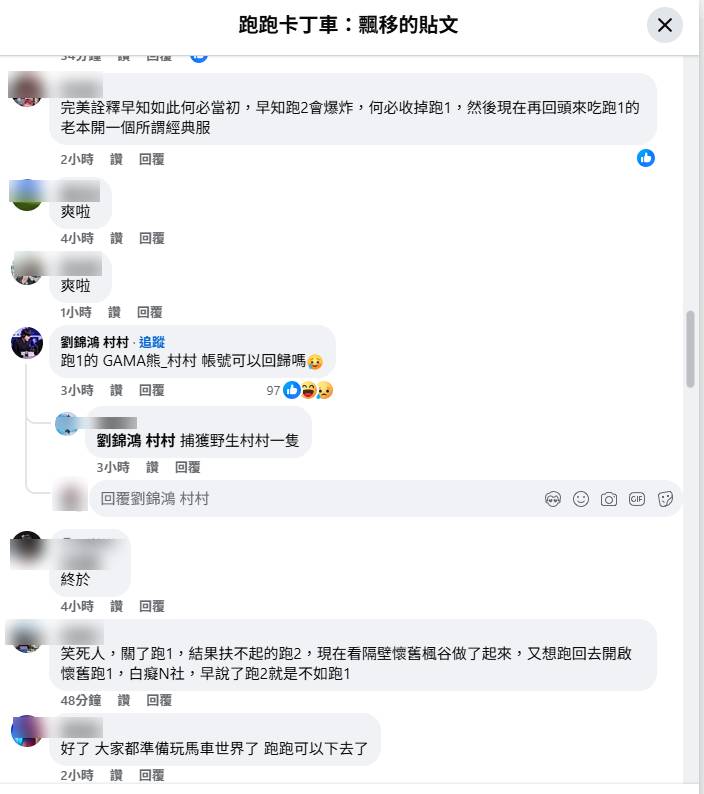
Task: Open 劉錦鴻 村村's profile name
Action: click(x=94, y=342)
